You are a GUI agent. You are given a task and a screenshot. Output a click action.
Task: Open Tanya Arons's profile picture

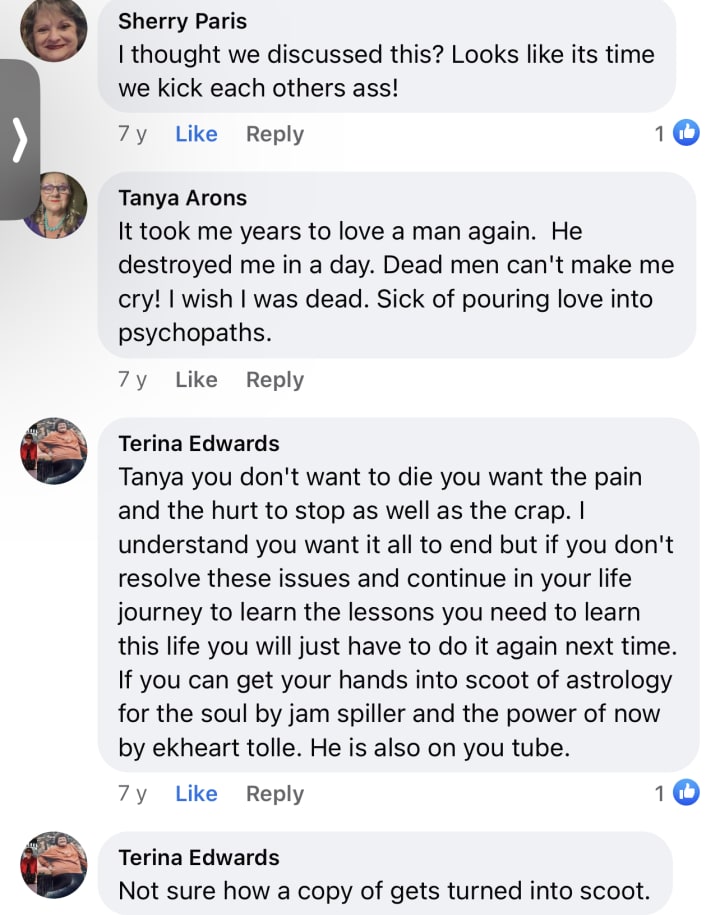pos(54,204)
